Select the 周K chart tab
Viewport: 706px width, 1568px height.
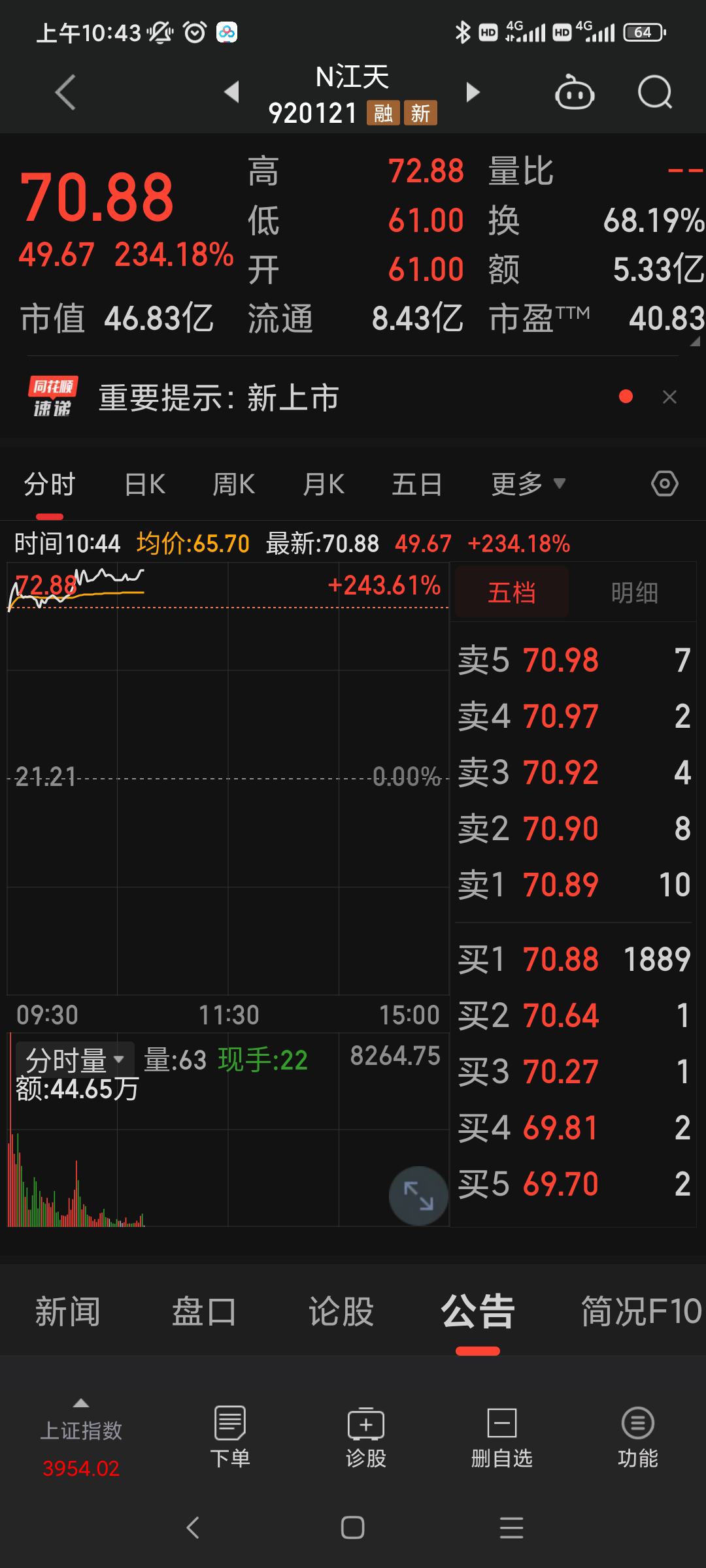[233, 485]
